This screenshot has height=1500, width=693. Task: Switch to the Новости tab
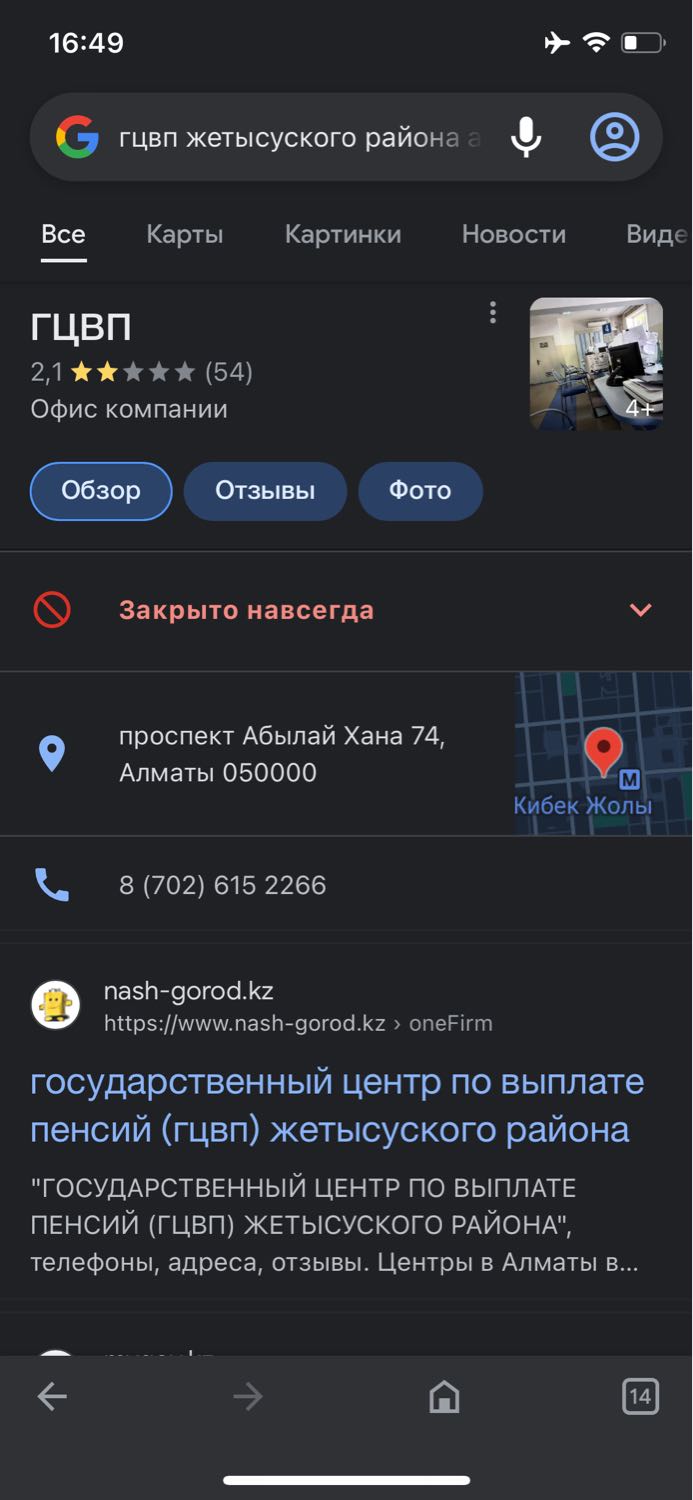514,235
